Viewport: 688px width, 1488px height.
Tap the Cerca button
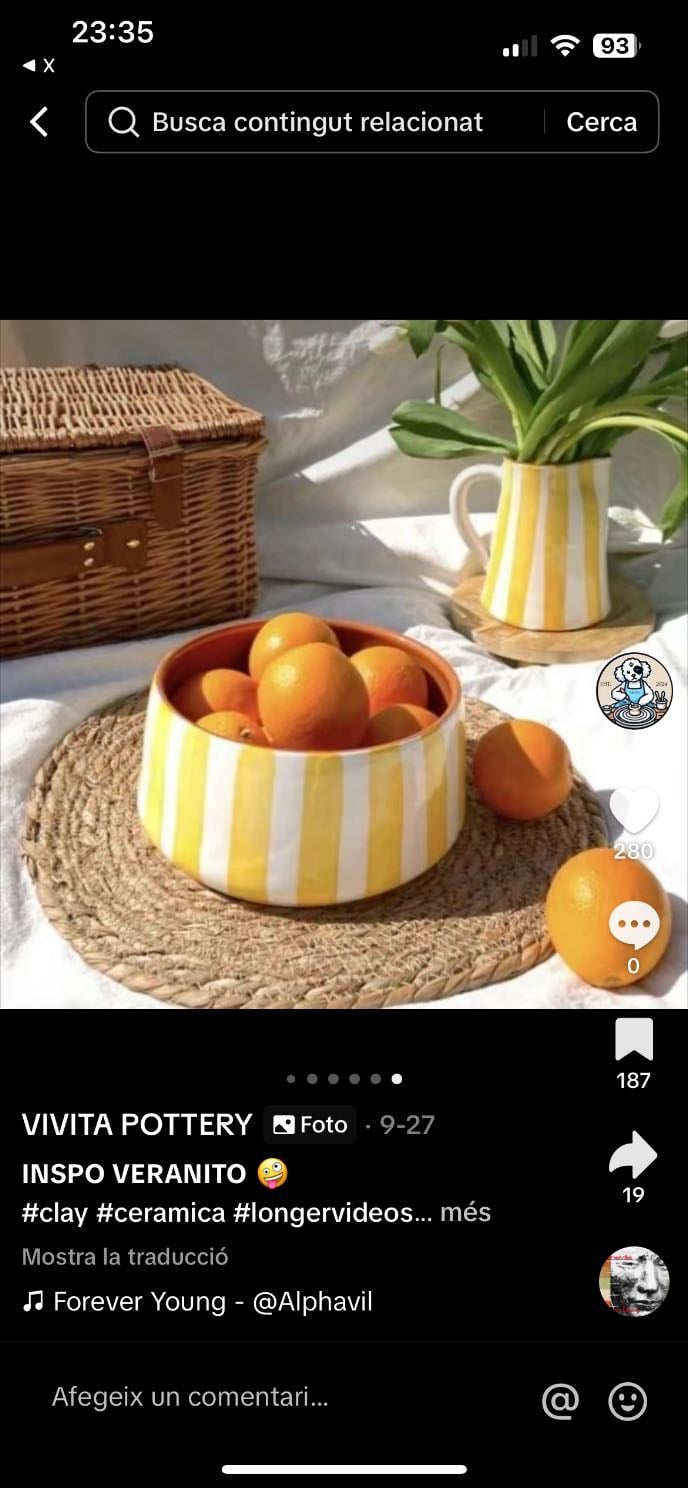point(601,122)
